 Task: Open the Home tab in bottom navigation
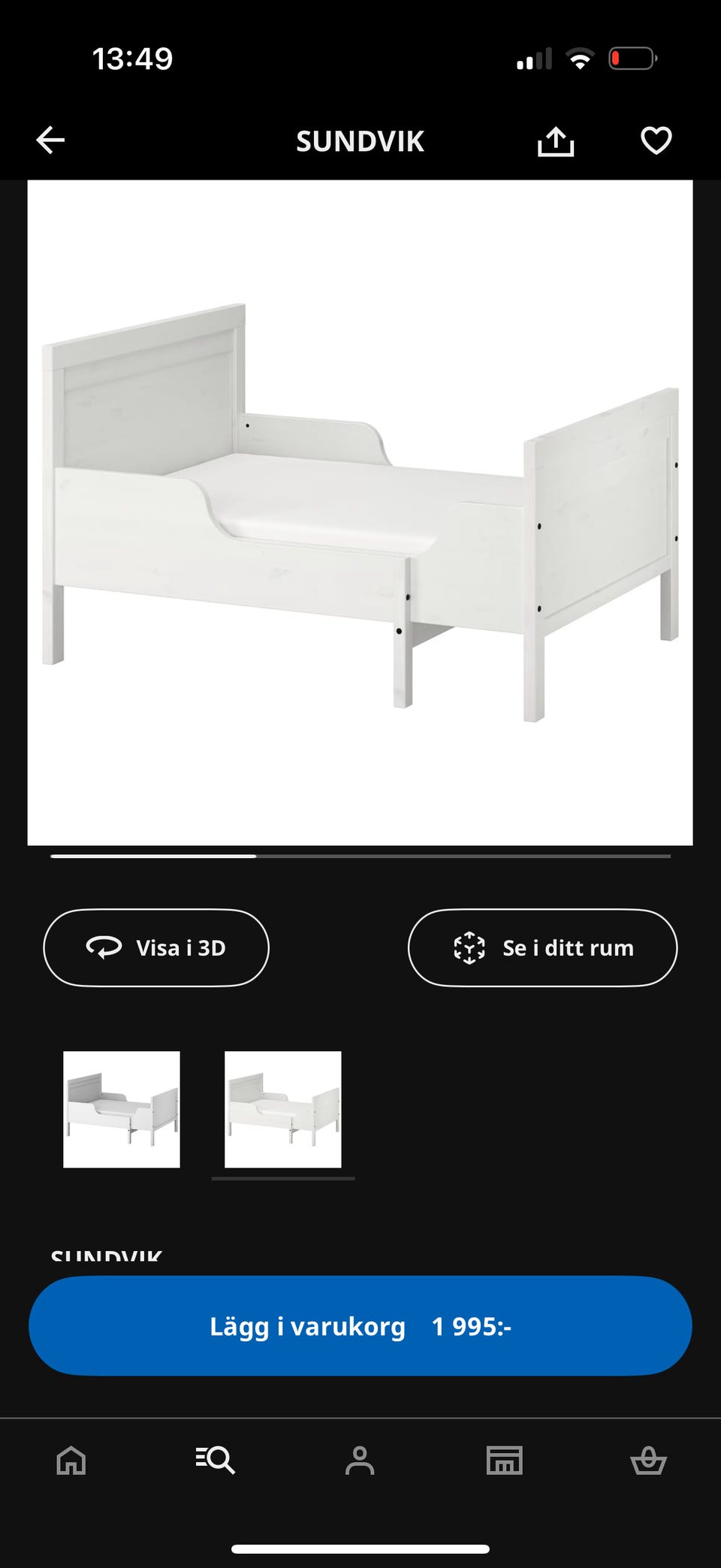coord(71,1461)
